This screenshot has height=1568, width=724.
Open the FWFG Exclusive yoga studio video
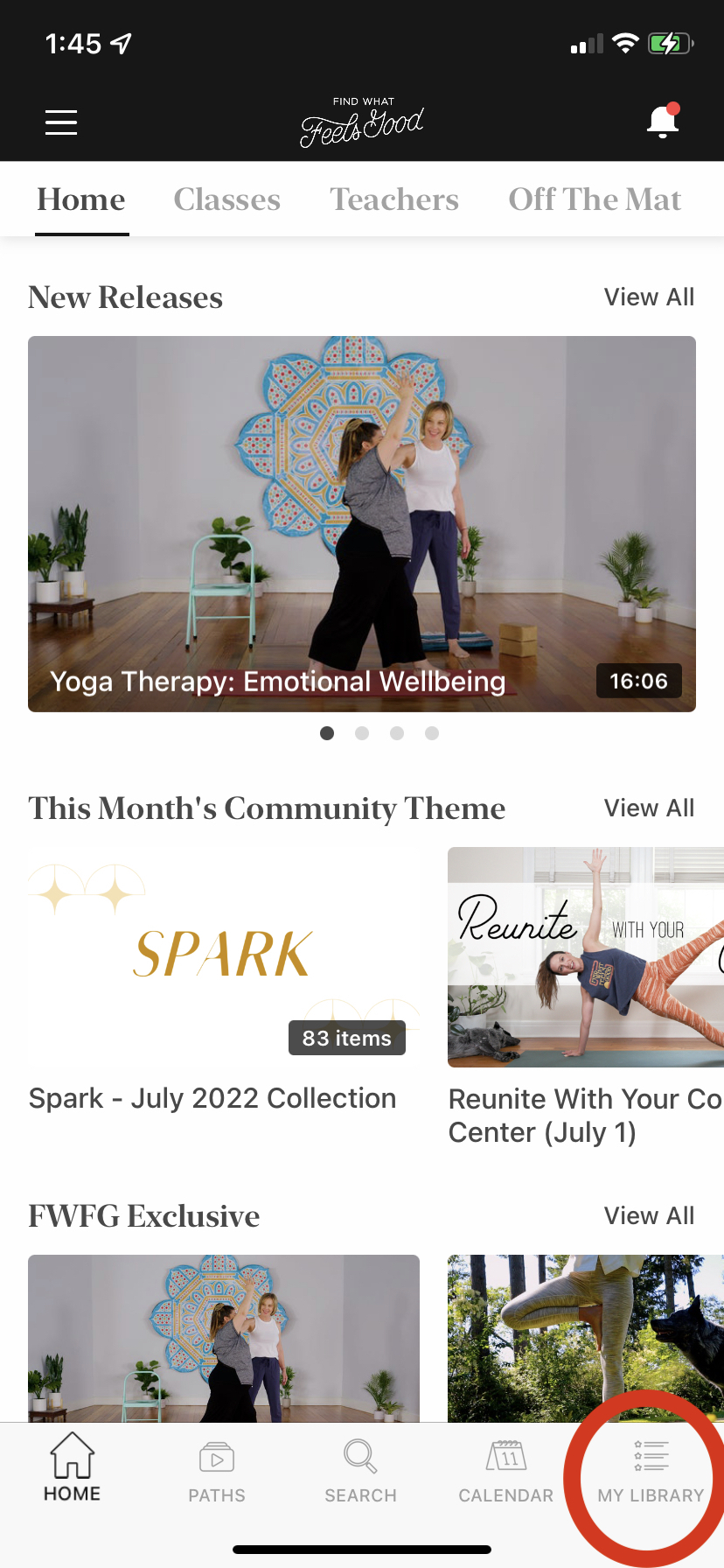[224, 1337]
